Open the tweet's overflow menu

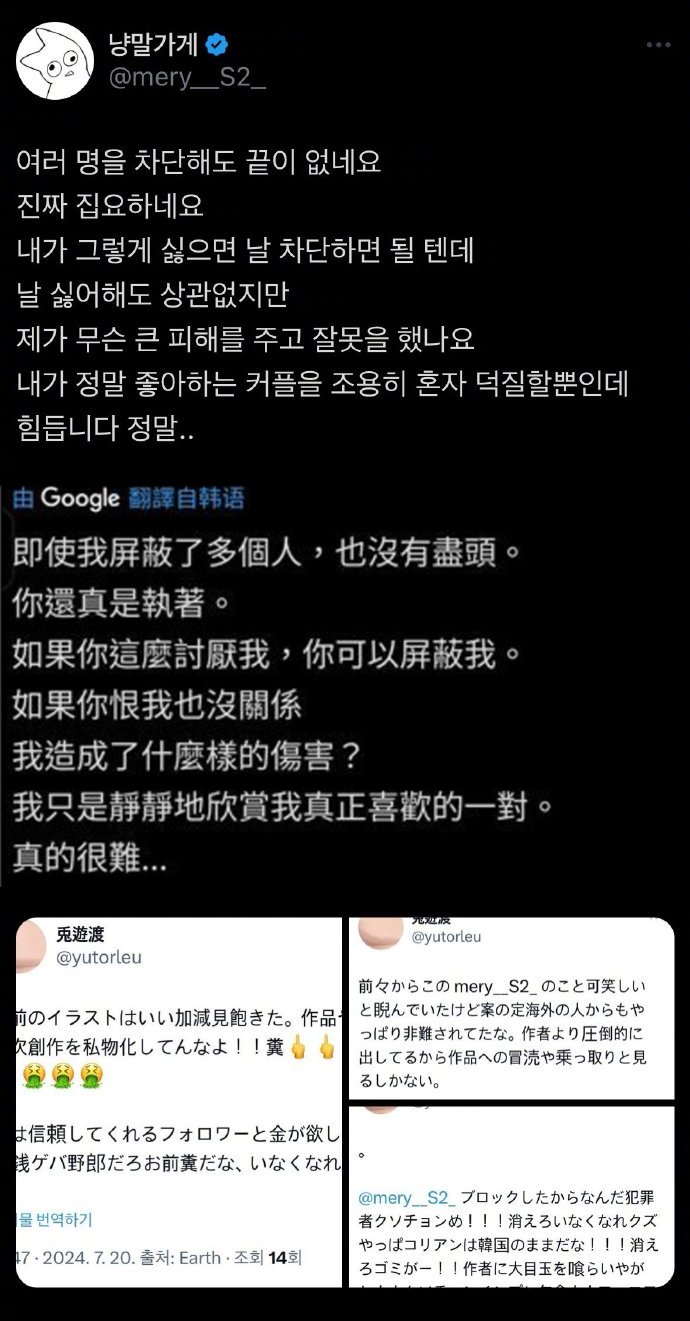(x=657, y=46)
